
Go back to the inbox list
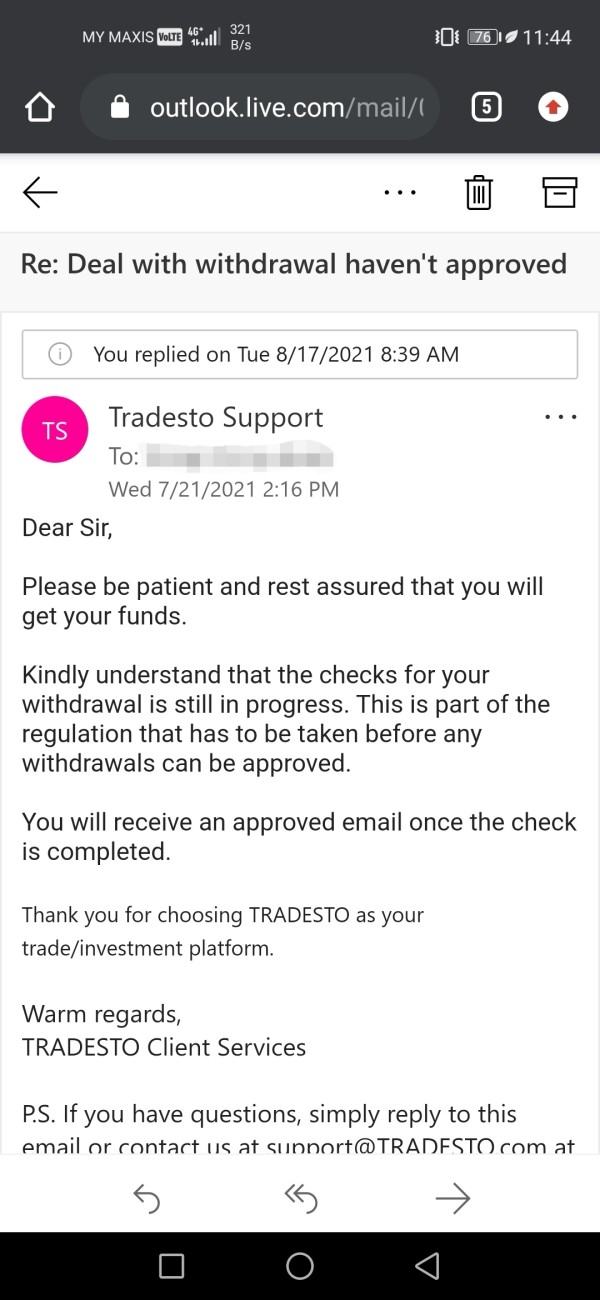40,193
